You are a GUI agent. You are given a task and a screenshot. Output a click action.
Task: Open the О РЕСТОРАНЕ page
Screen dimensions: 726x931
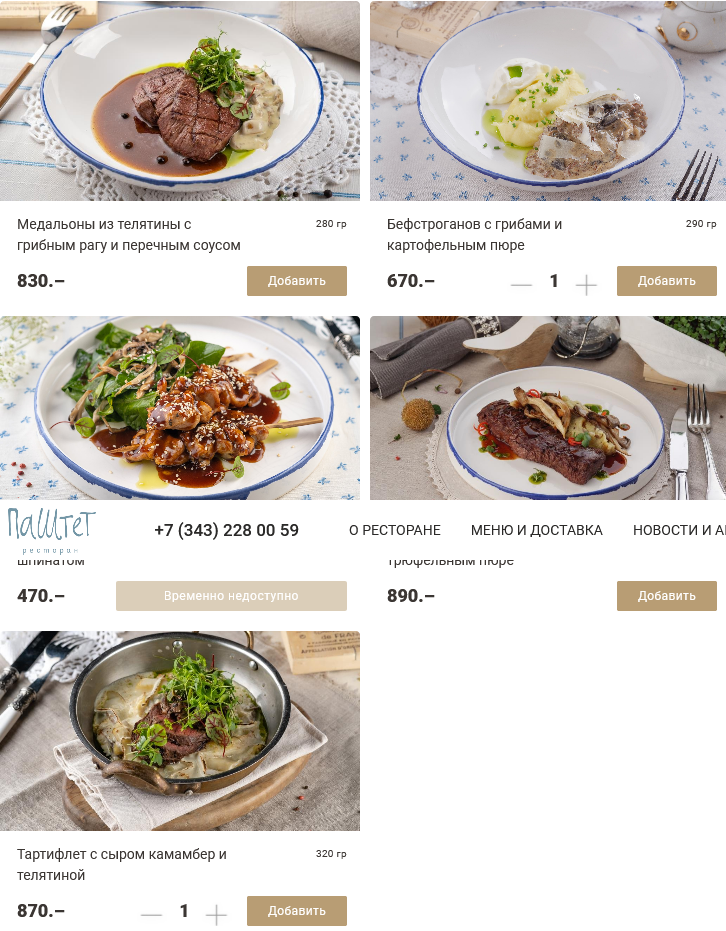(x=394, y=531)
